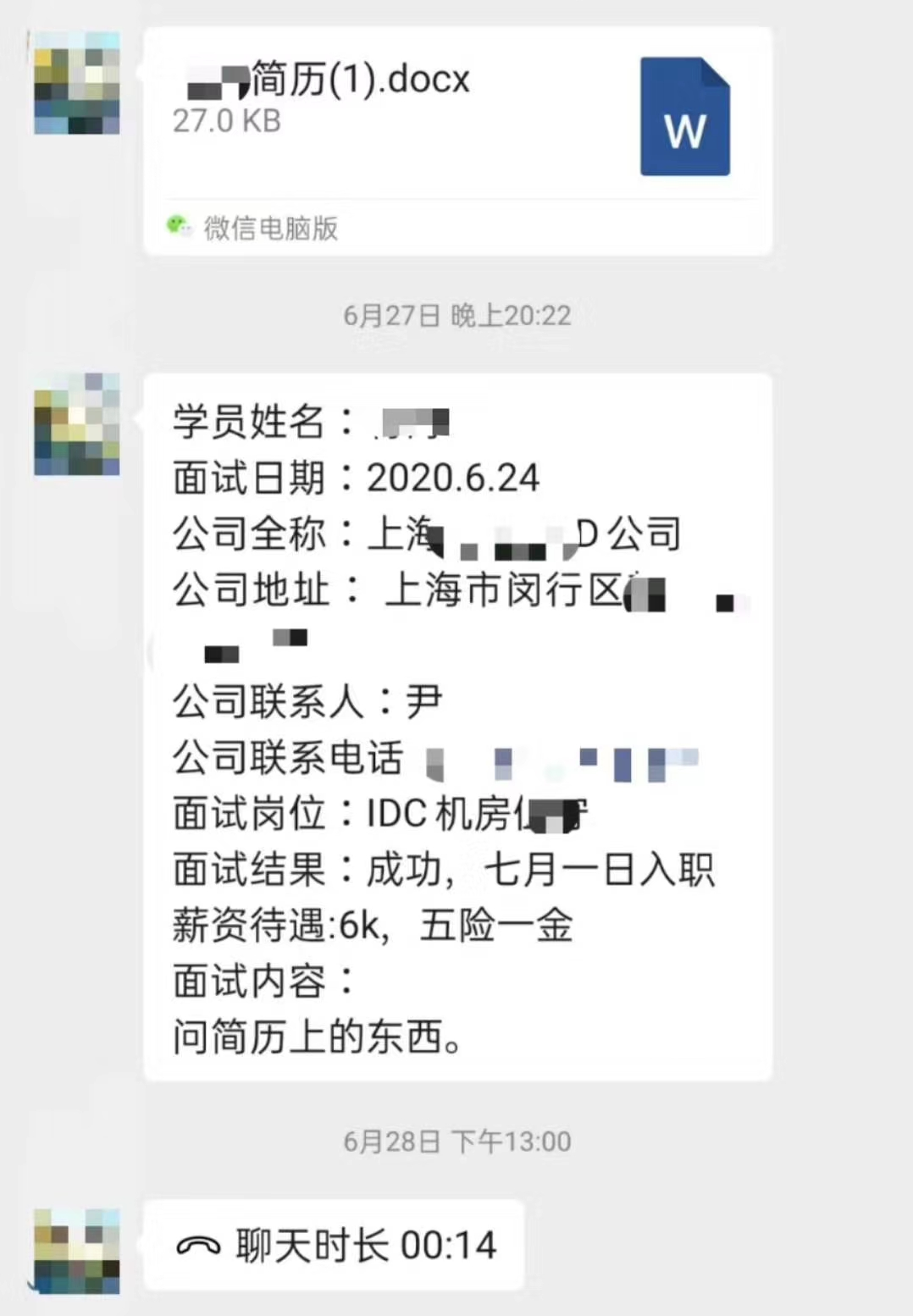The image size is (913, 1316).
Task: Open the 简历(1).docx file message
Action: pyautogui.click(x=457, y=119)
